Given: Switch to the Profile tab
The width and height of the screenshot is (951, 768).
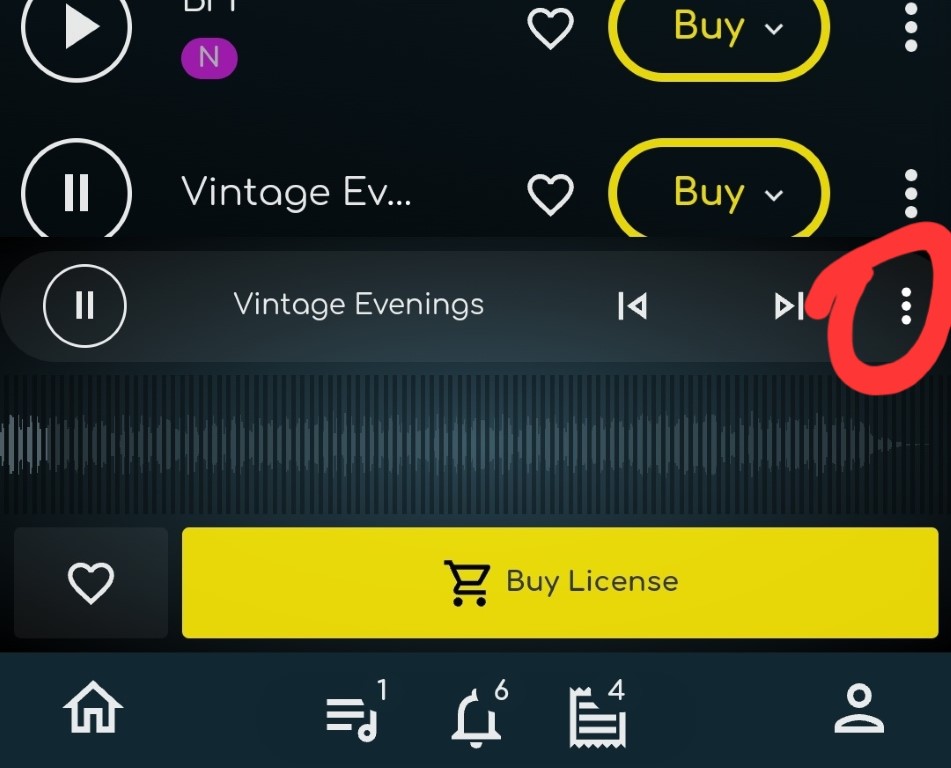Looking at the screenshot, I should pos(858,712).
